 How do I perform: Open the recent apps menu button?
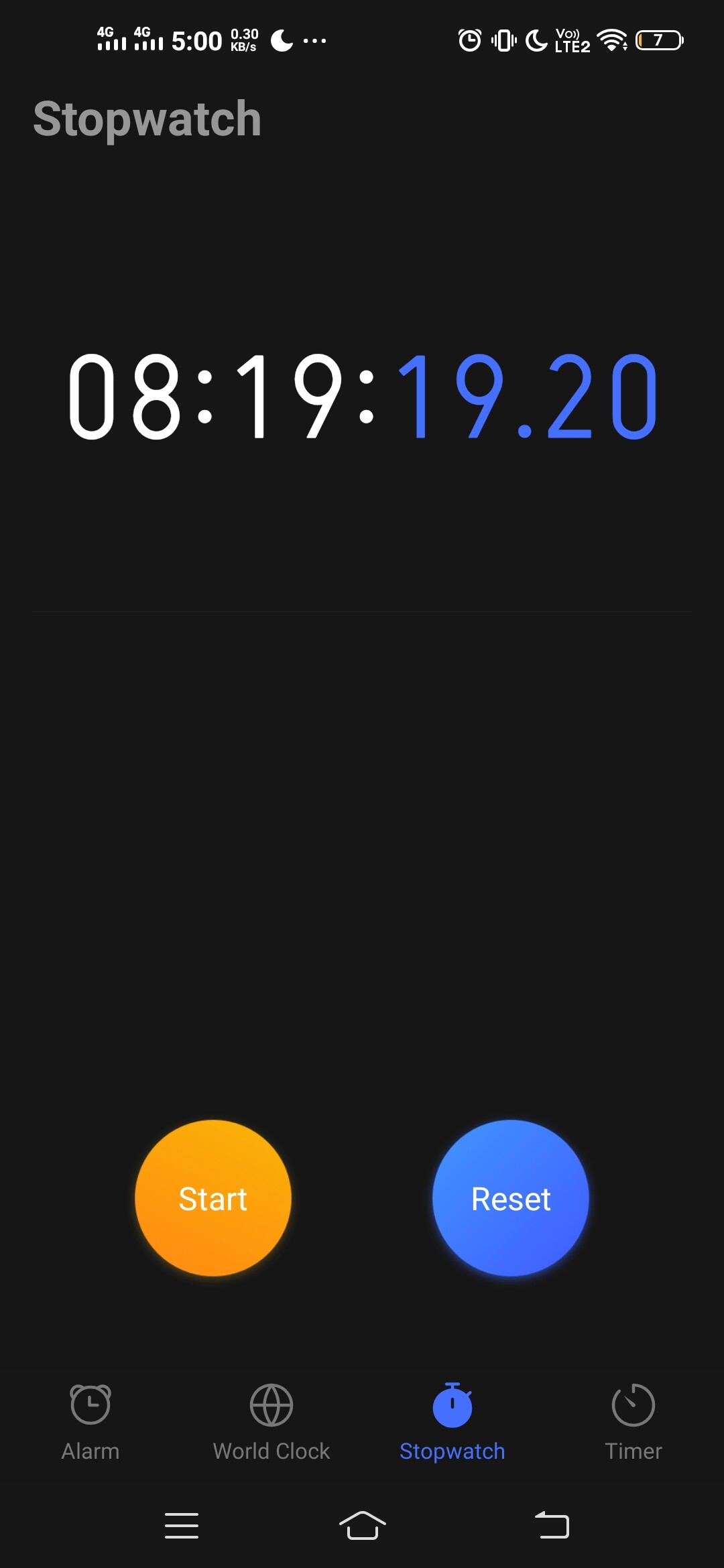click(x=182, y=1526)
